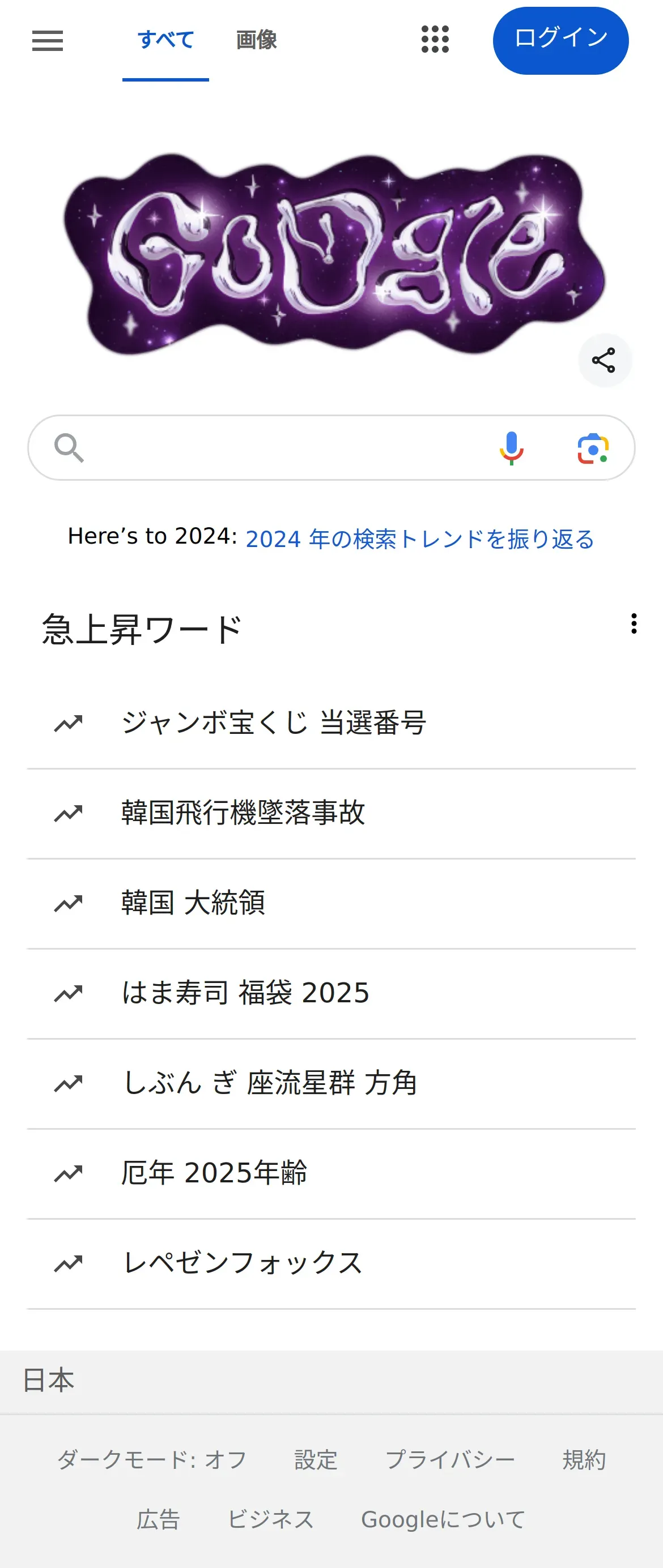This screenshot has height=1568, width=663.
Task: Open the hamburger main menu
Action: [48, 41]
